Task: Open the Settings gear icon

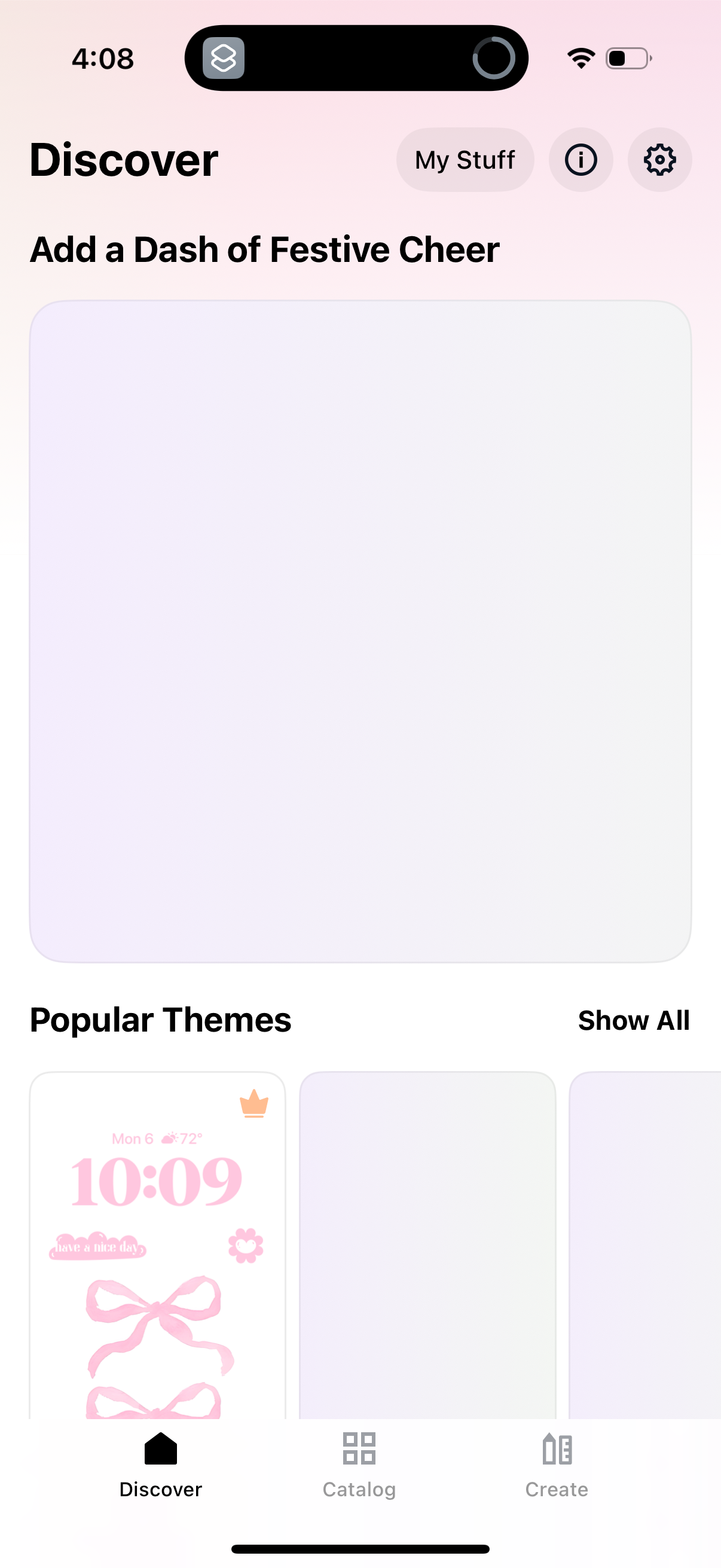Action: [659, 160]
